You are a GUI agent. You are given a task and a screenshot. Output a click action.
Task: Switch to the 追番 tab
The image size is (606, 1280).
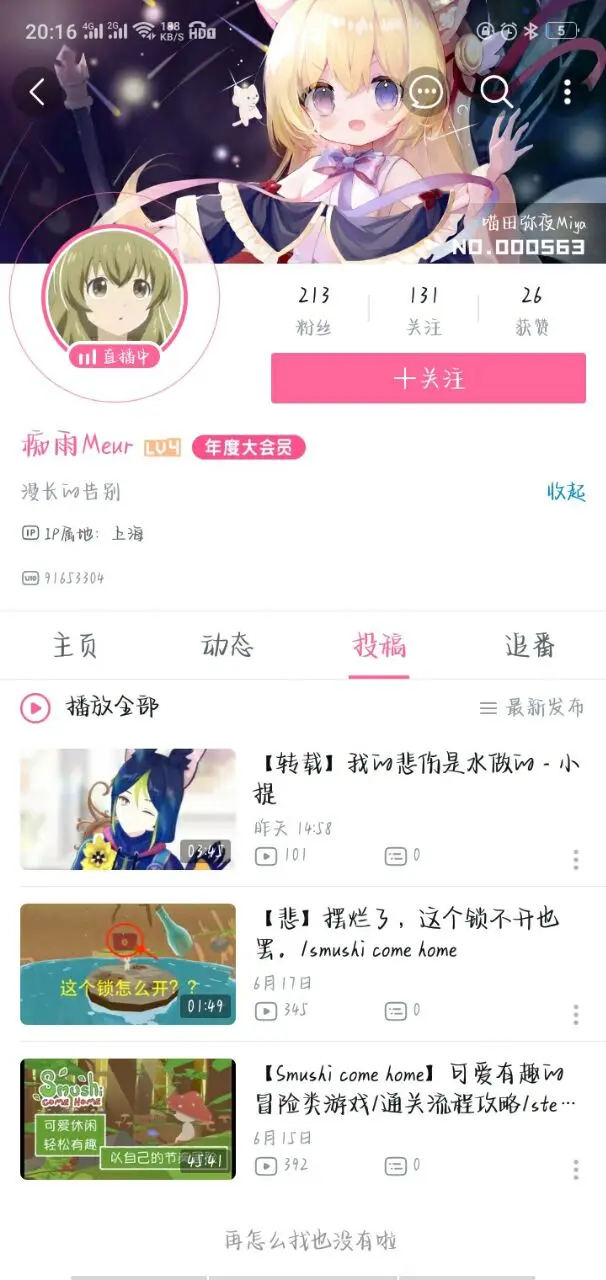530,646
